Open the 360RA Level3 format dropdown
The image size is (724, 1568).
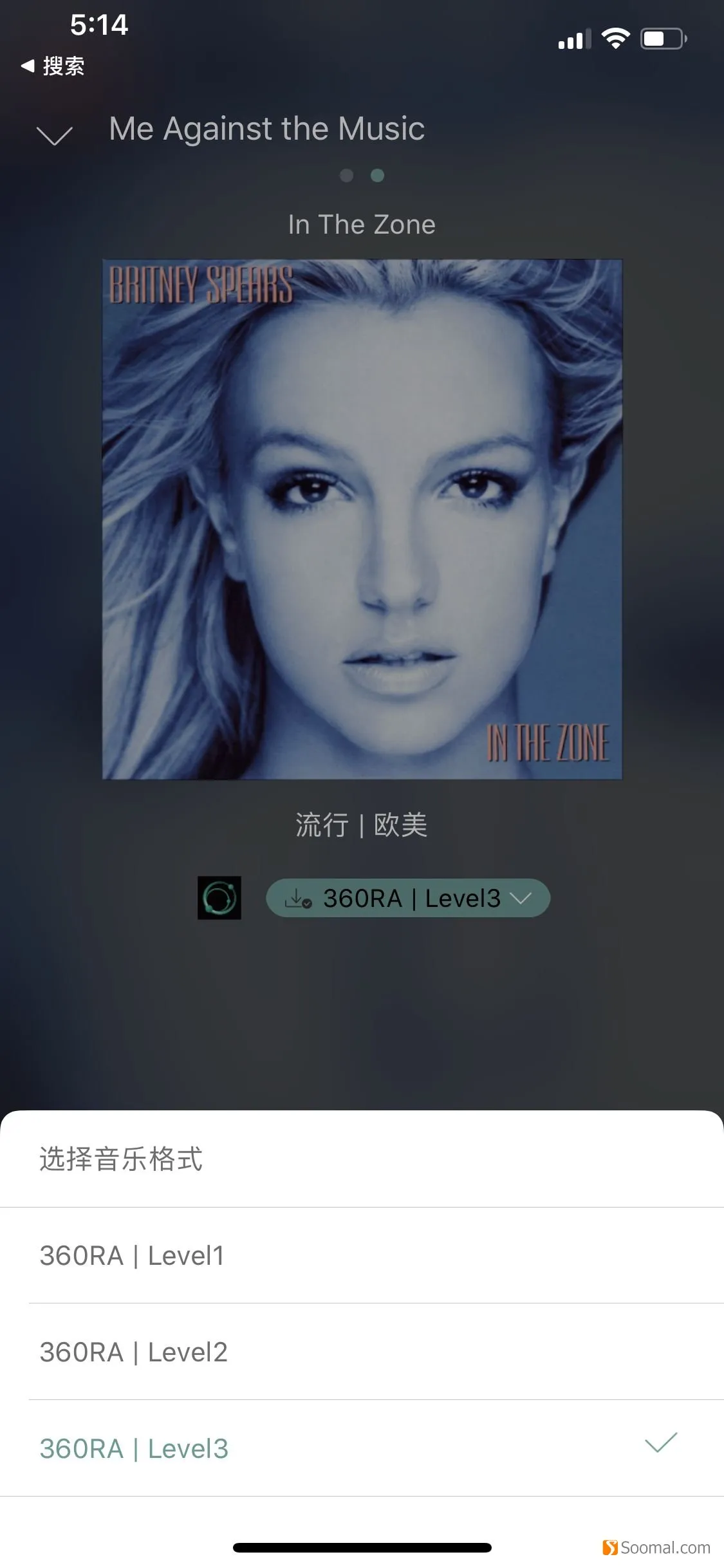pyautogui.click(x=408, y=898)
